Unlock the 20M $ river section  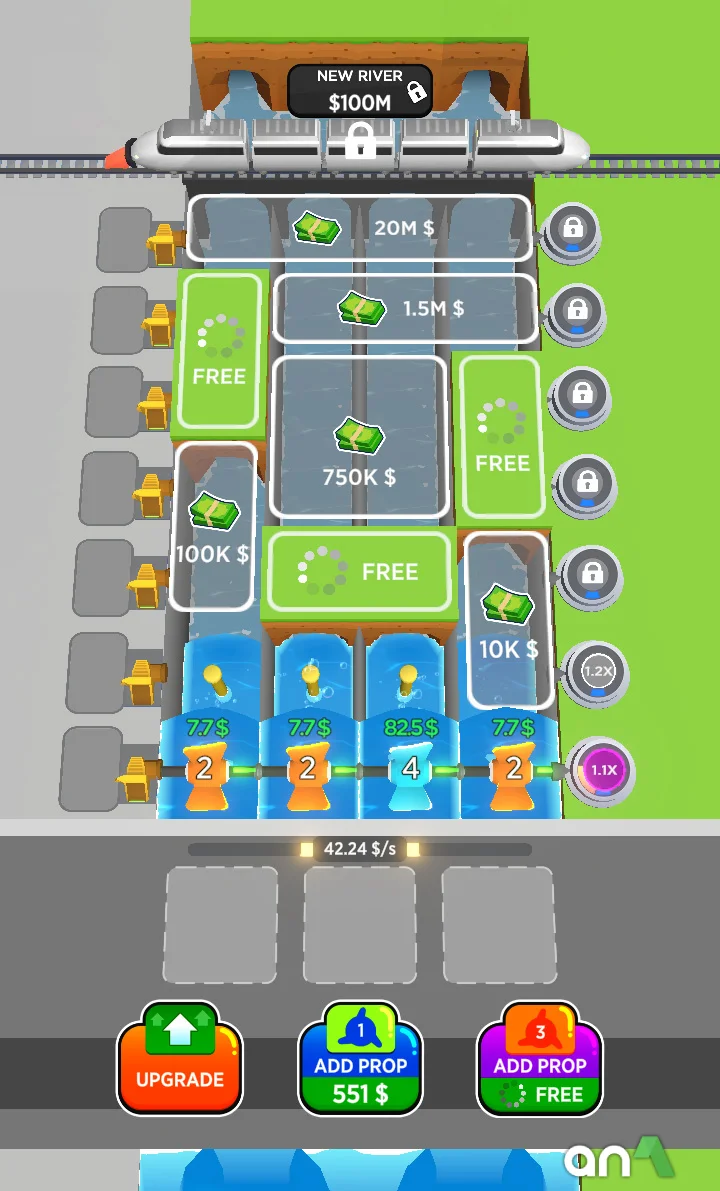pyautogui.click(x=359, y=228)
